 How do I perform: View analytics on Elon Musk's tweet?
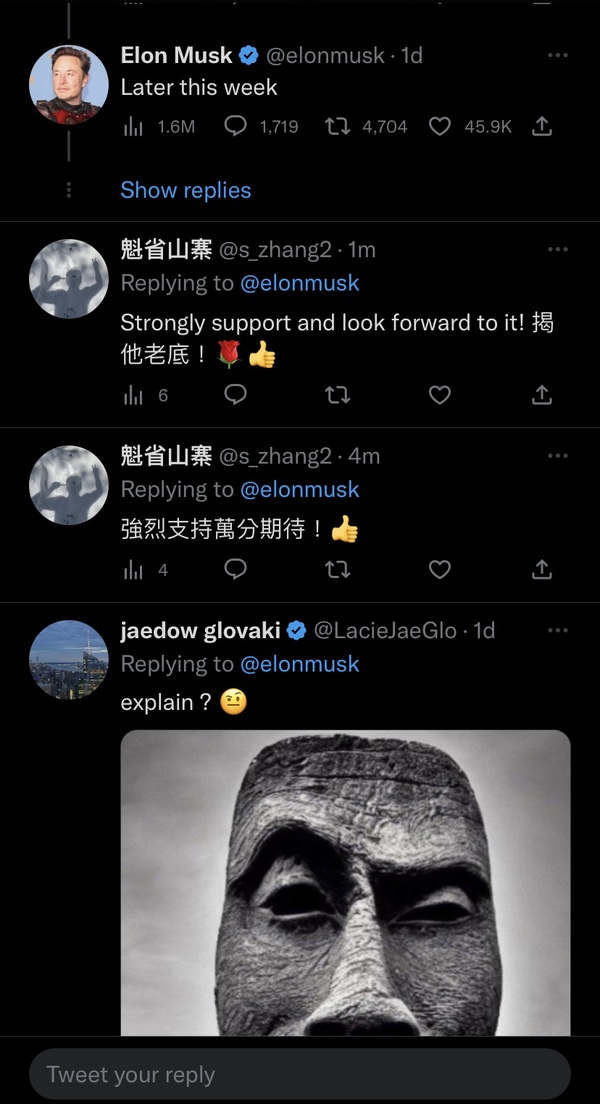pyautogui.click(x=159, y=127)
